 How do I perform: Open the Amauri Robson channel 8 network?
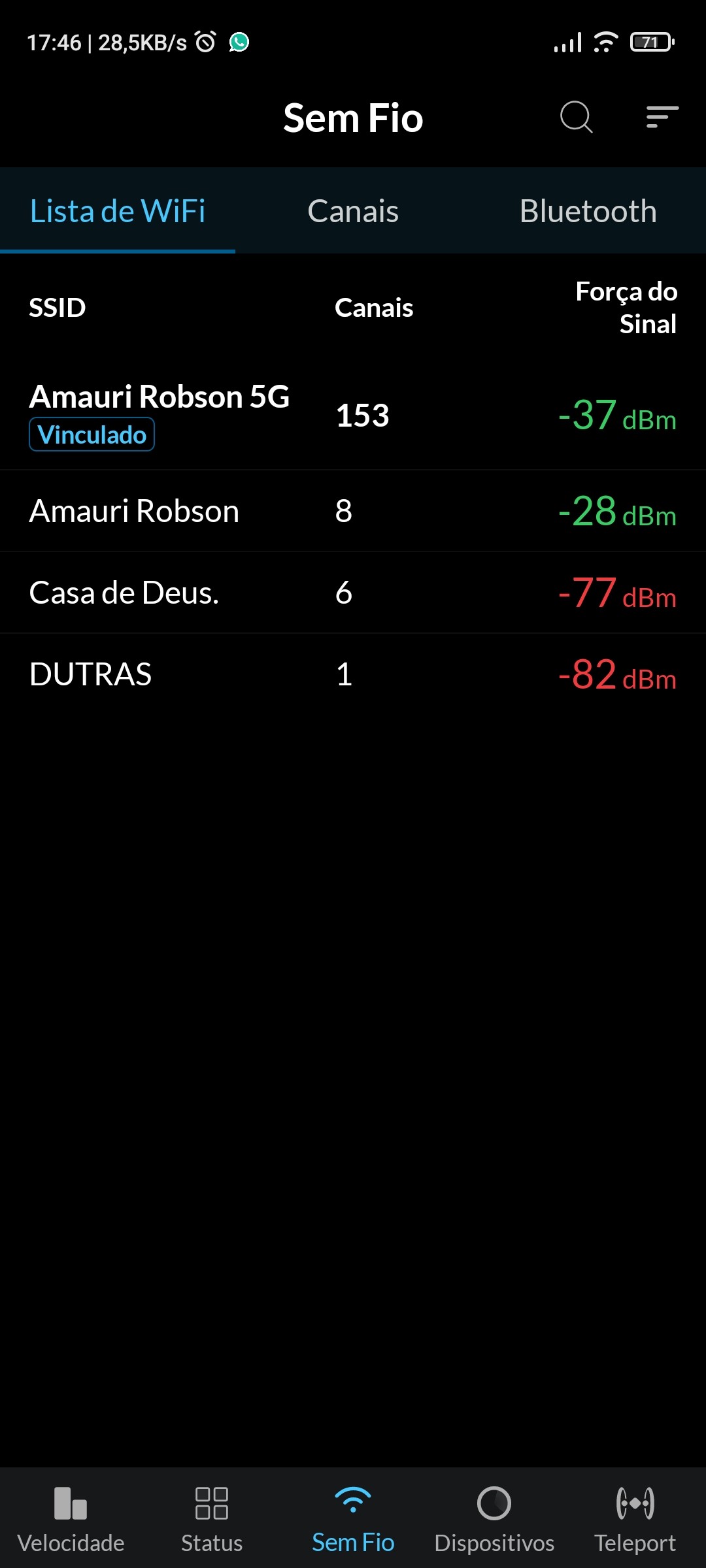[353, 511]
